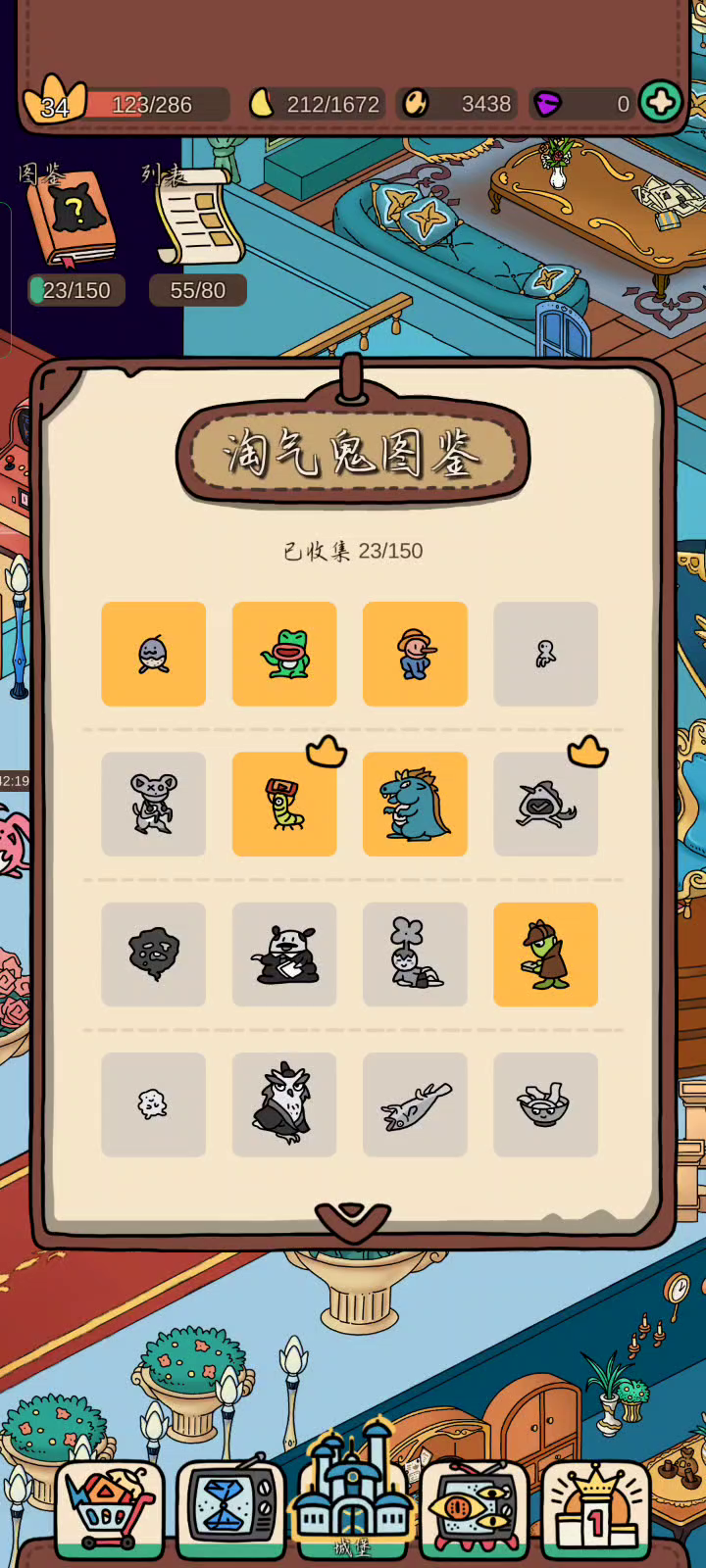Screen dimensions: 706x1568
Task: Tap the locked mouse creature tile
Action: [154, 804]
